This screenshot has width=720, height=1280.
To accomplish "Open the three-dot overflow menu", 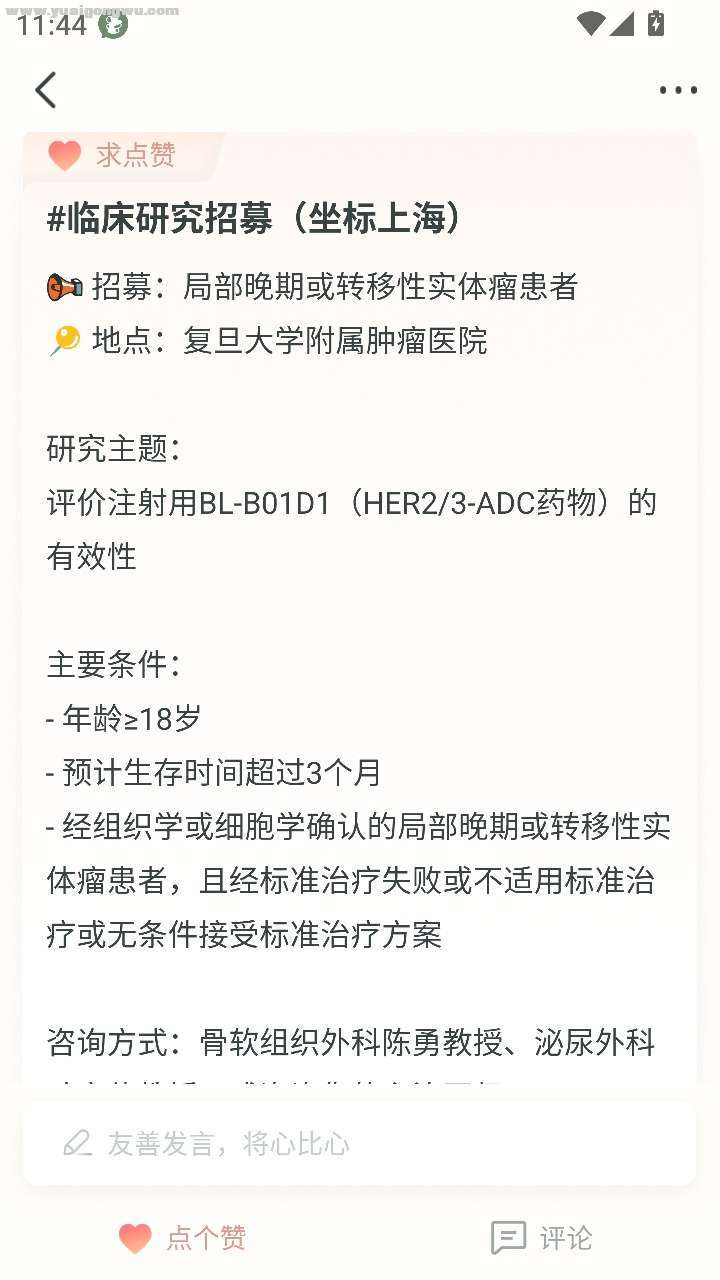I will click(x=677, y=90).
